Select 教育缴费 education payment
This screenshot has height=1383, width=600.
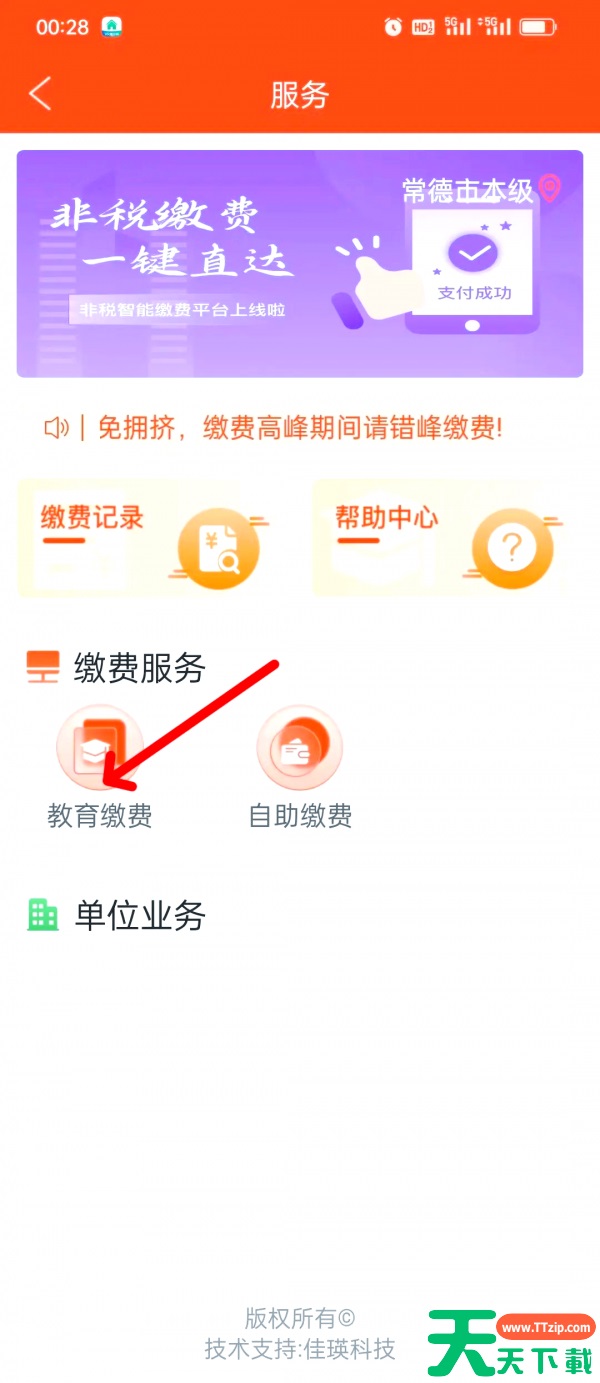100,768
